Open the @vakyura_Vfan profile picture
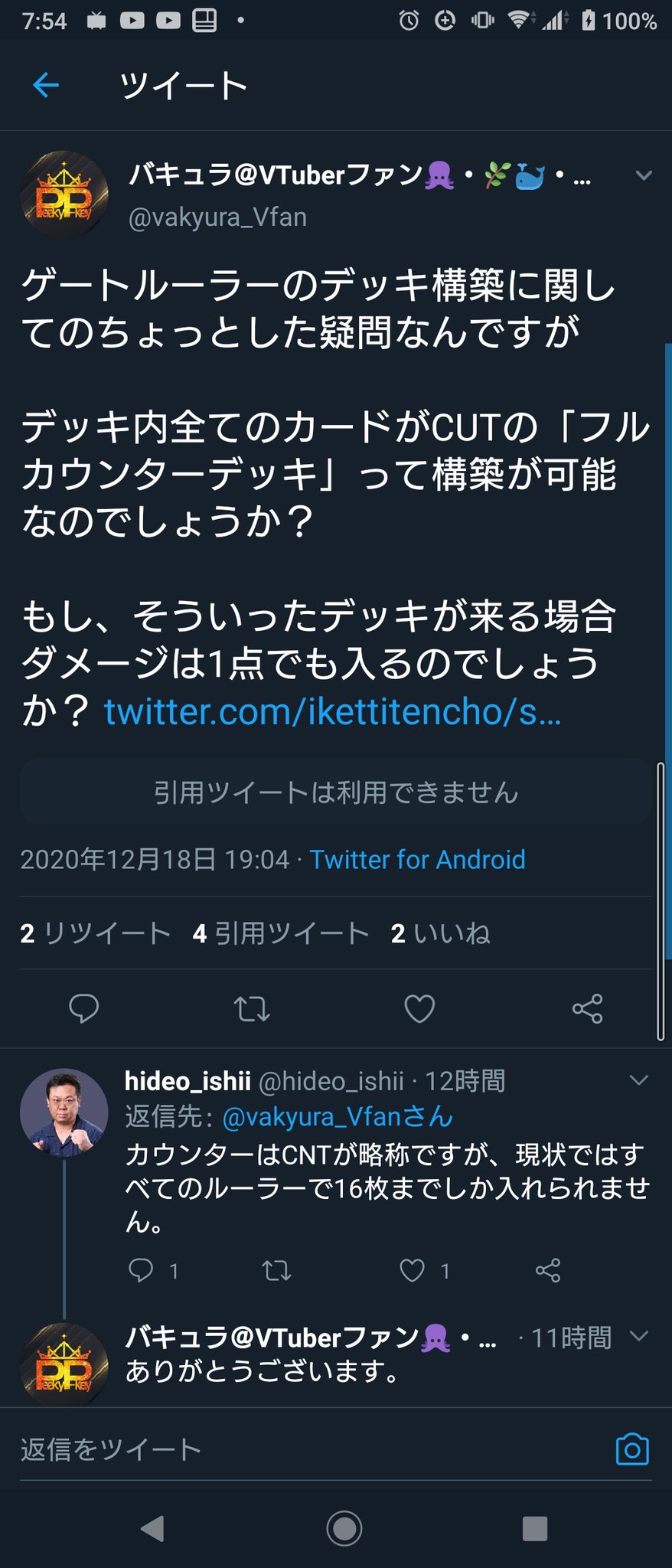Image resolution: width=672 pixels, height=1568 pixels. (x=64, y=195)
